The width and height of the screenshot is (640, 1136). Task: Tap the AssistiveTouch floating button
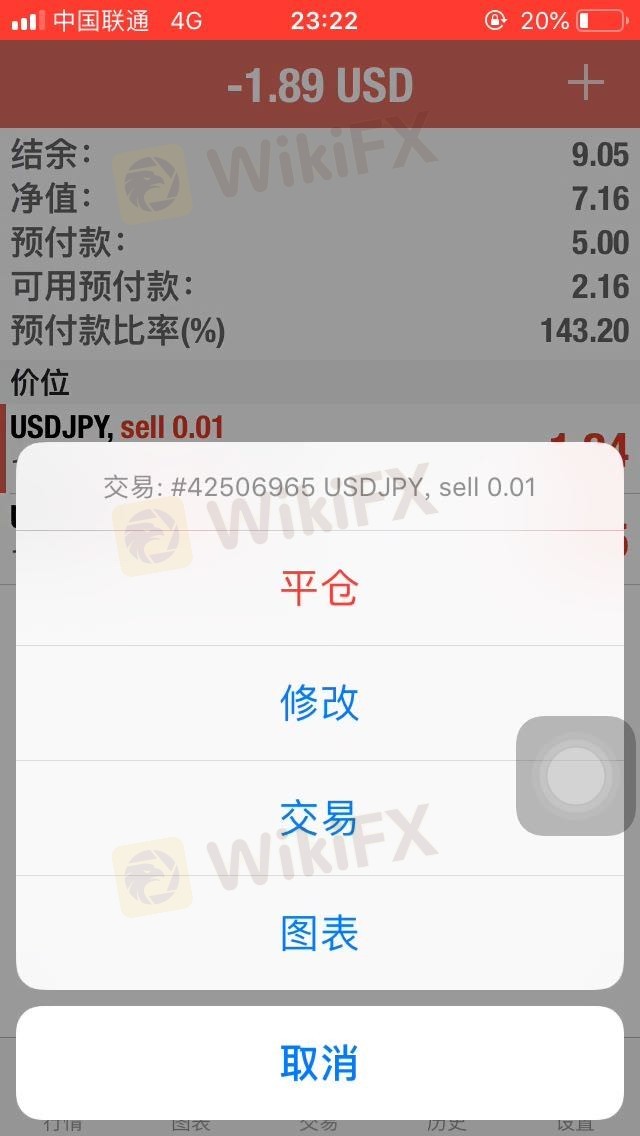click(x=576, y=776)
